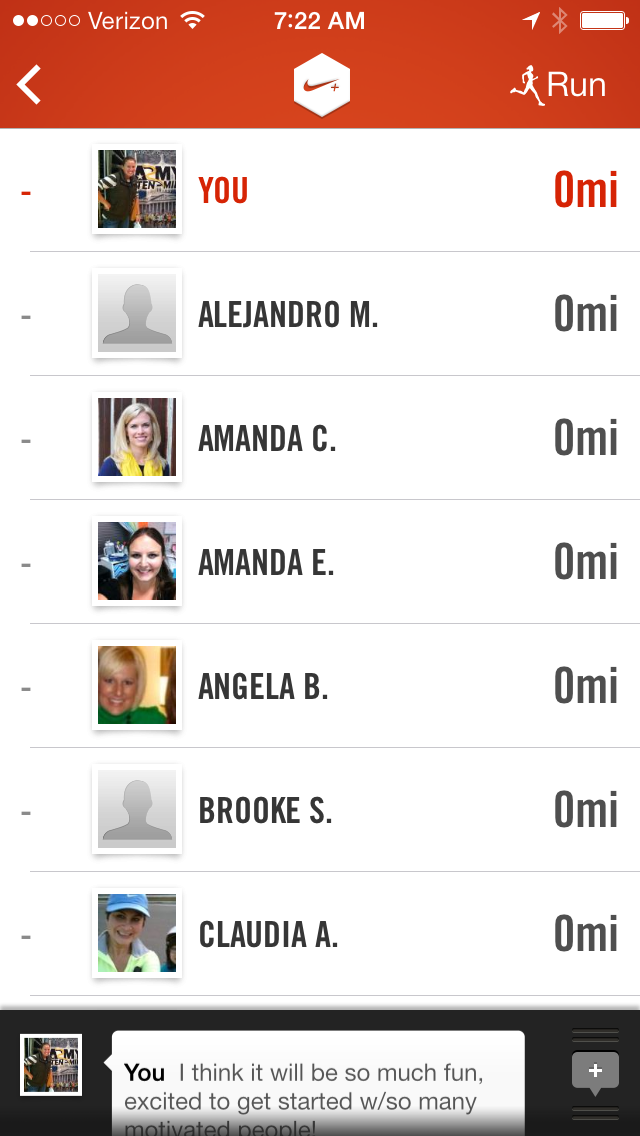The image size is (640, 1136).
Task: Open your own leaderboard entry
Action: pyautogui.click(x=320, y=190)
